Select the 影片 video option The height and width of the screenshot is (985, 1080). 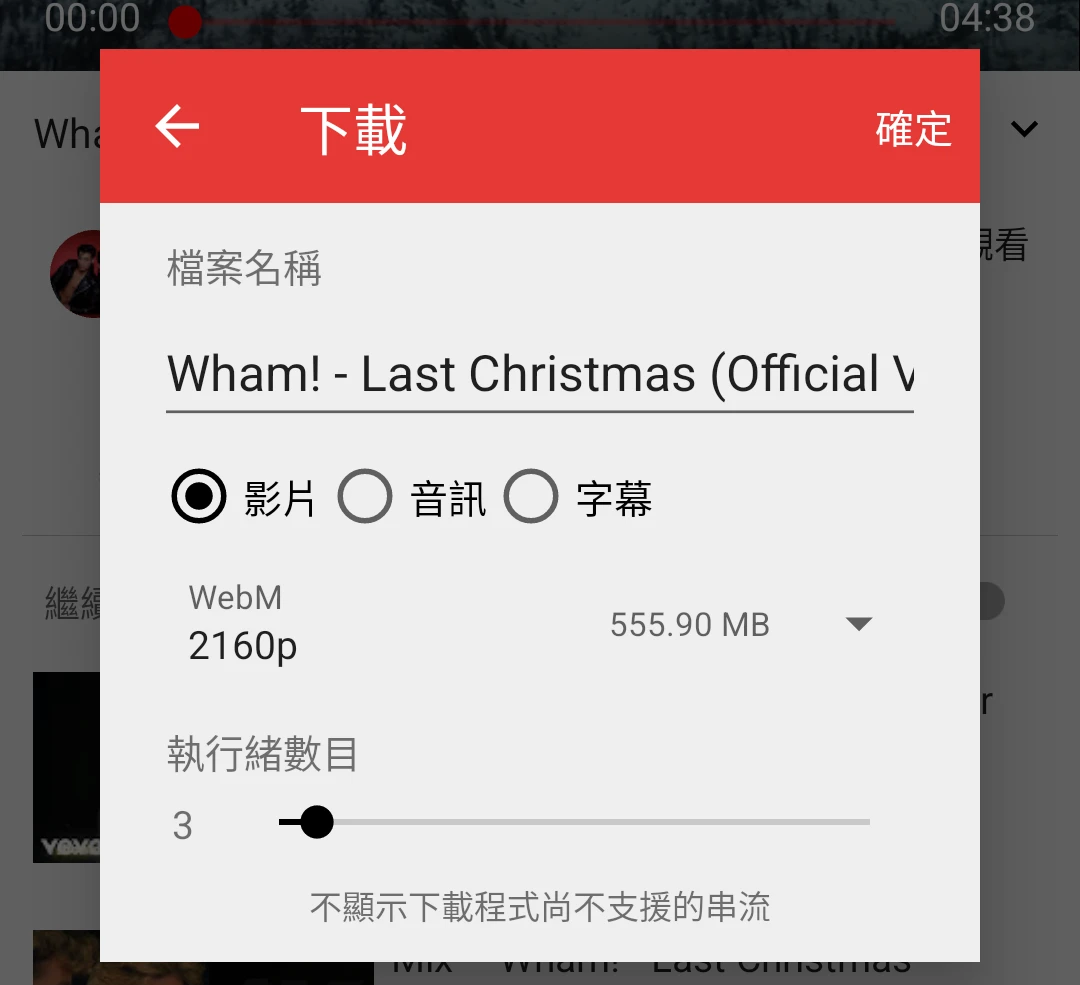point(199,496)
